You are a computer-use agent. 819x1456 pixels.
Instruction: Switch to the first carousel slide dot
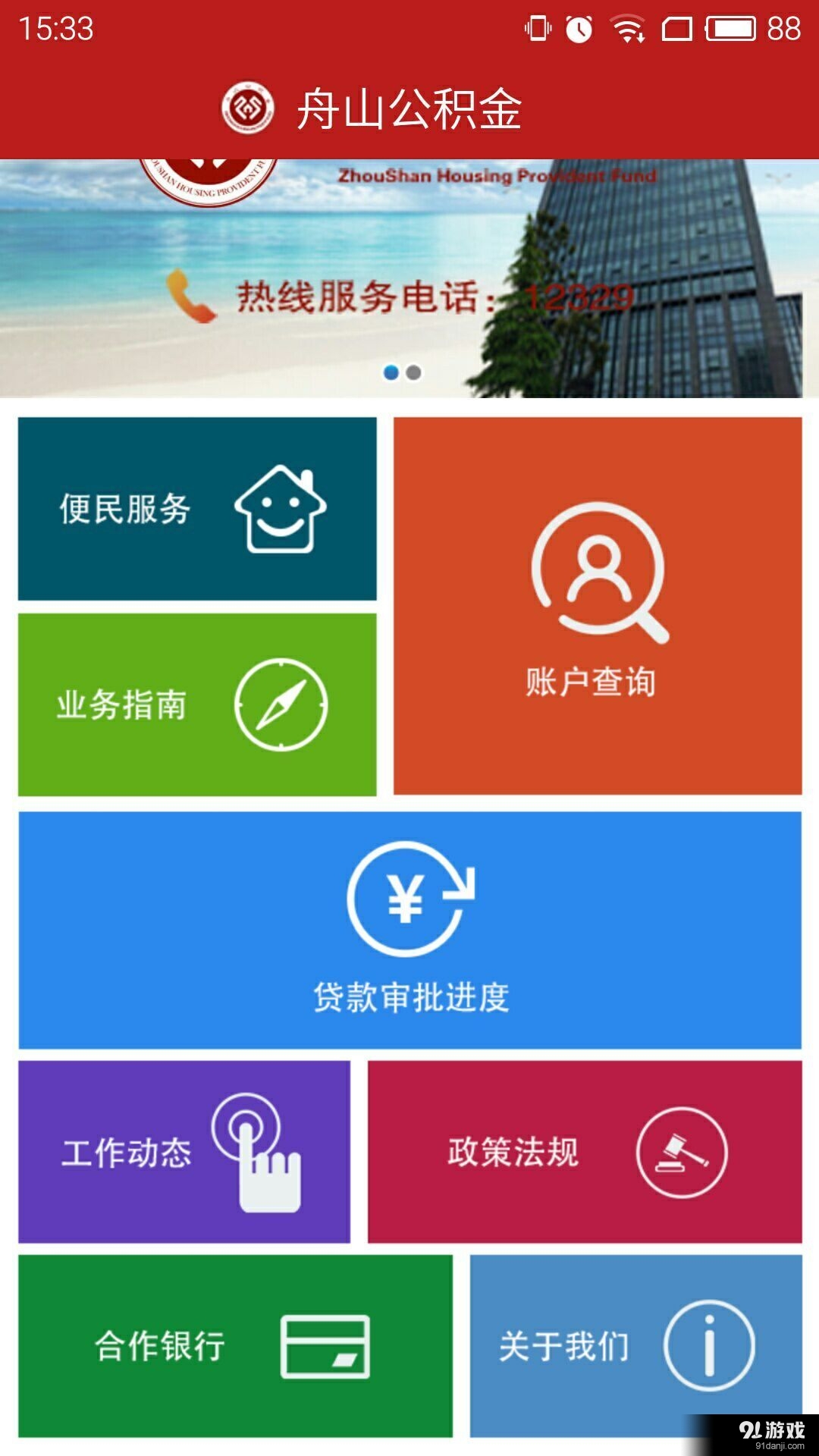[392, 373]
